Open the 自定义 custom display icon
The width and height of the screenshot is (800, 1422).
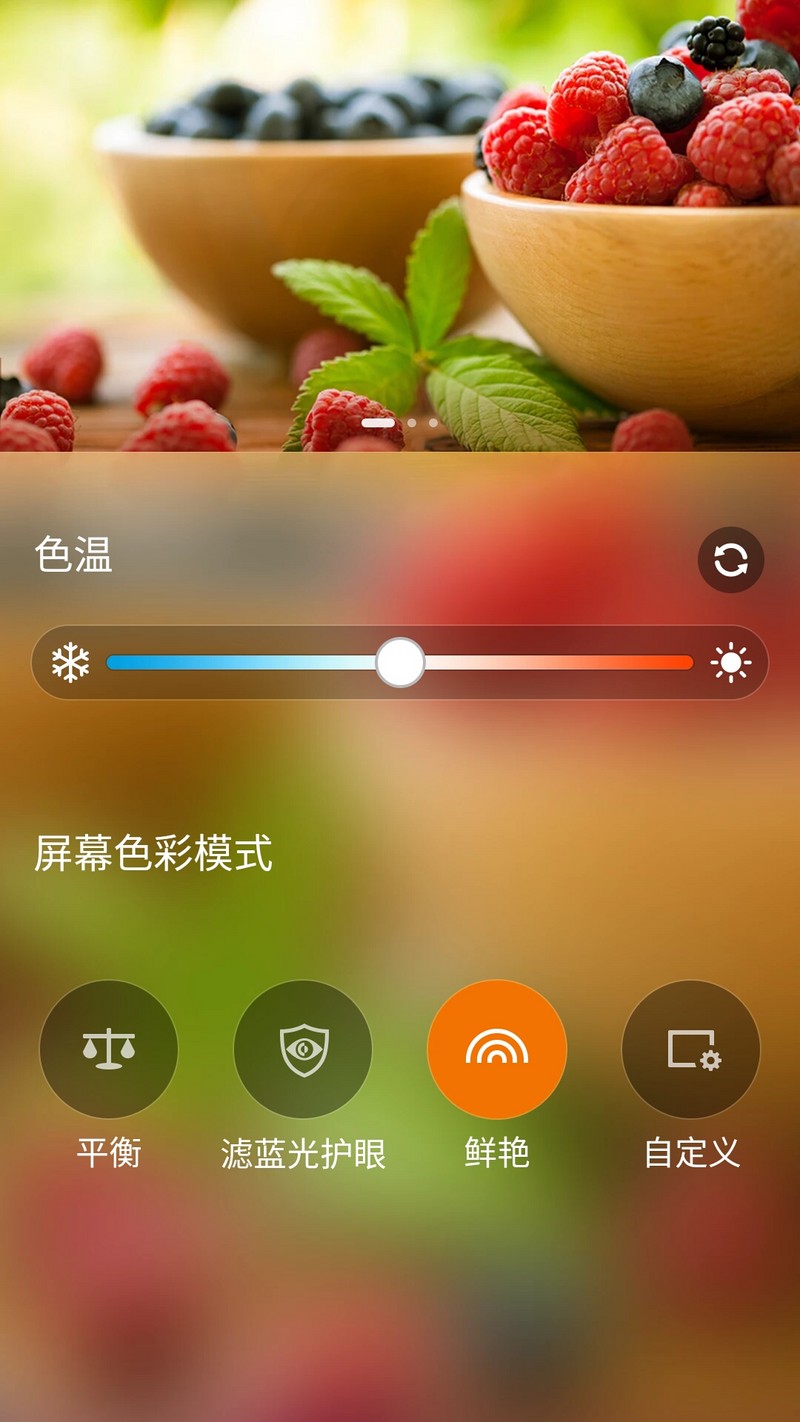[690, 1048]
